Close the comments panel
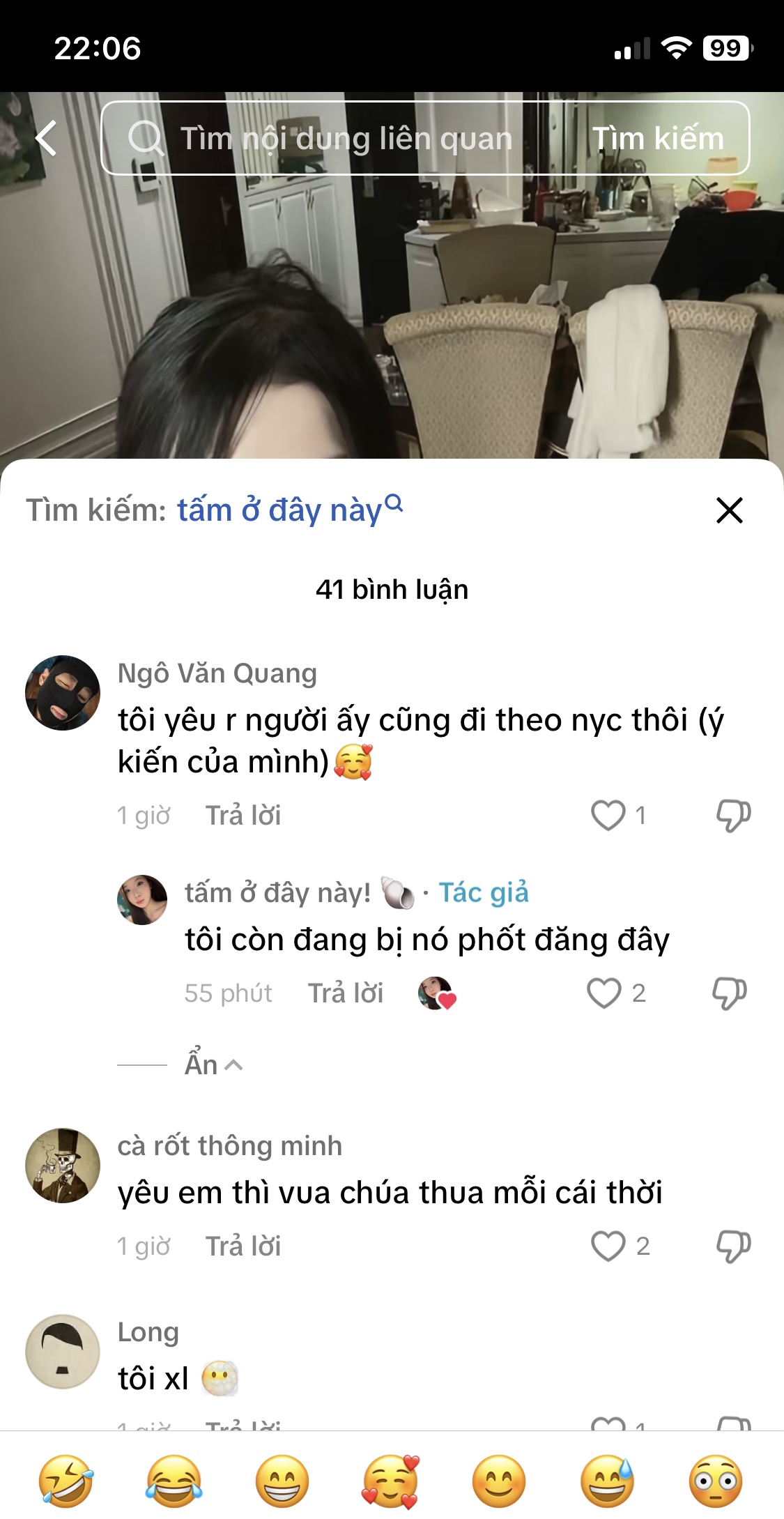Screen dimensions: 784x1519 (x=729, y=510)
